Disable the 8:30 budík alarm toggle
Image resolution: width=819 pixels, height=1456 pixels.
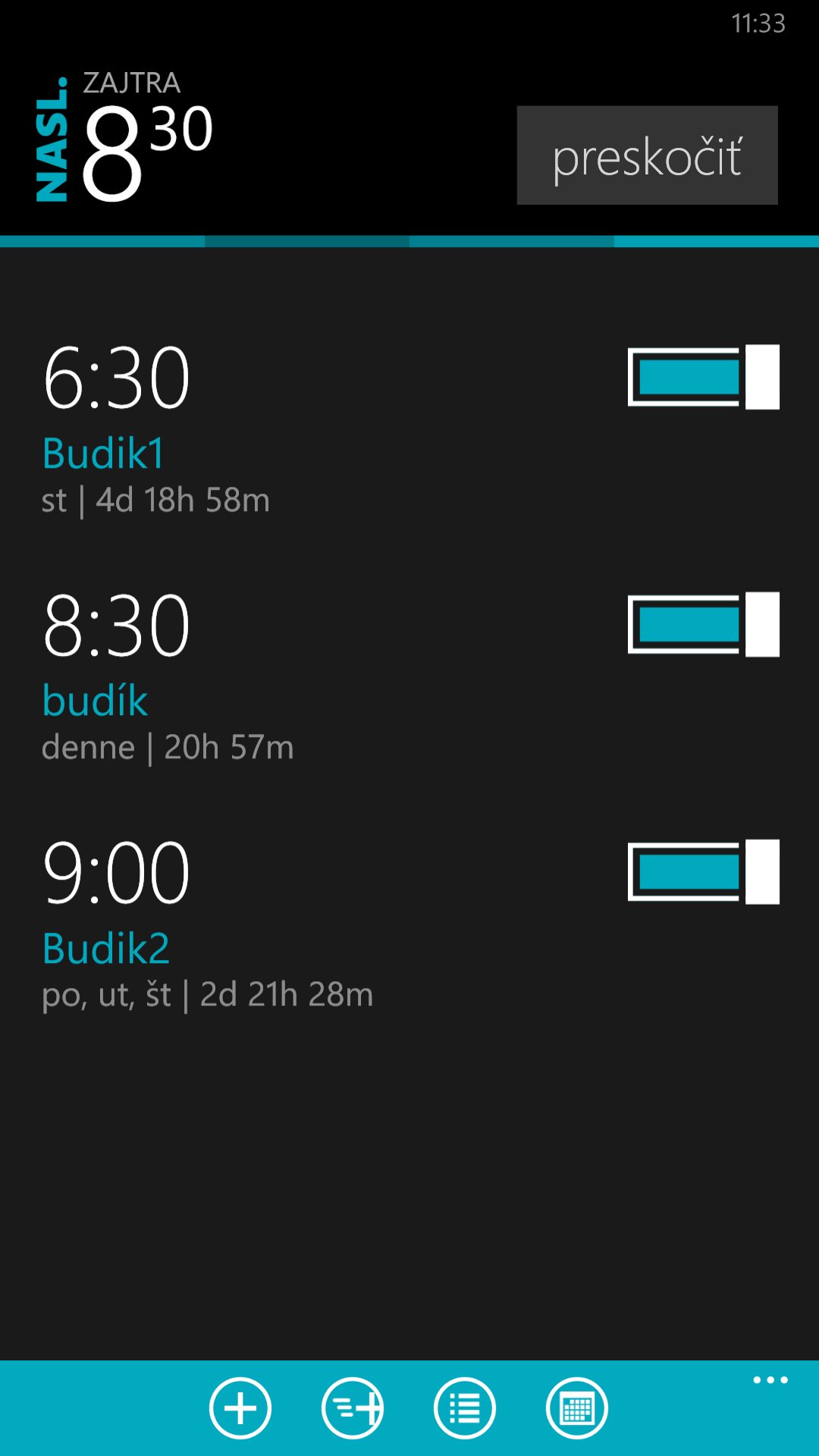[704, 624]
